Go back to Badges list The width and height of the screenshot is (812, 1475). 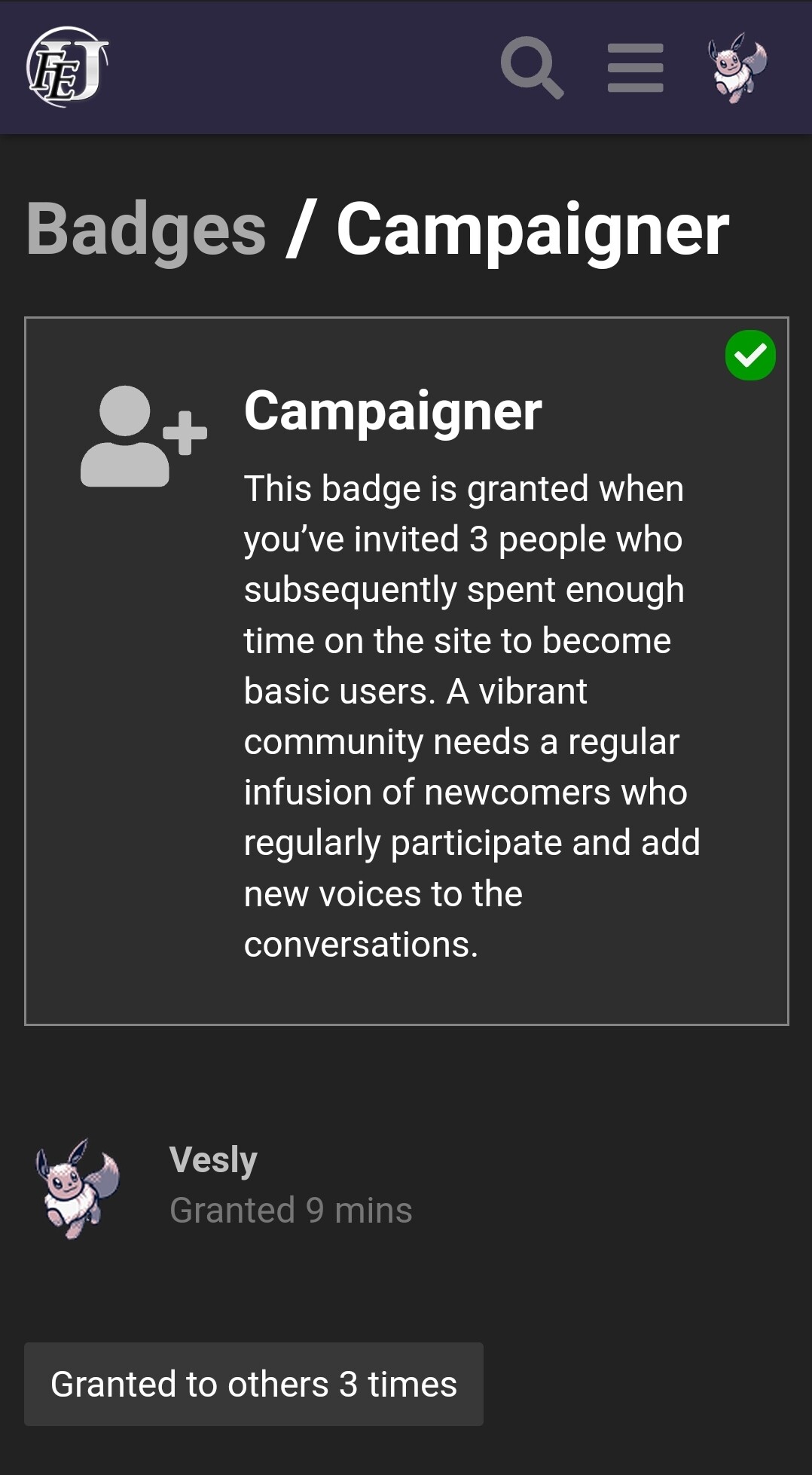[146, 230]
